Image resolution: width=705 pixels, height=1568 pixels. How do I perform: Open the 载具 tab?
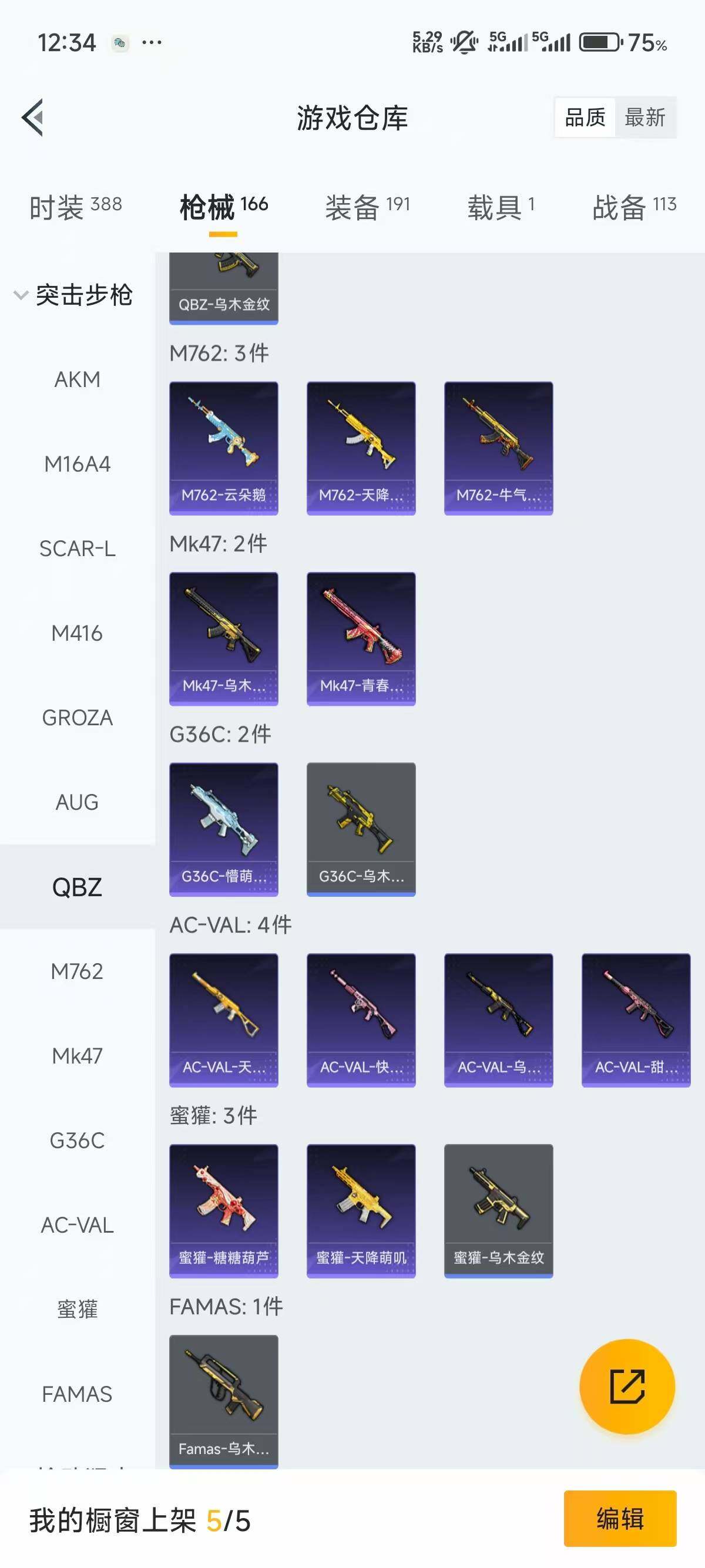501,207
